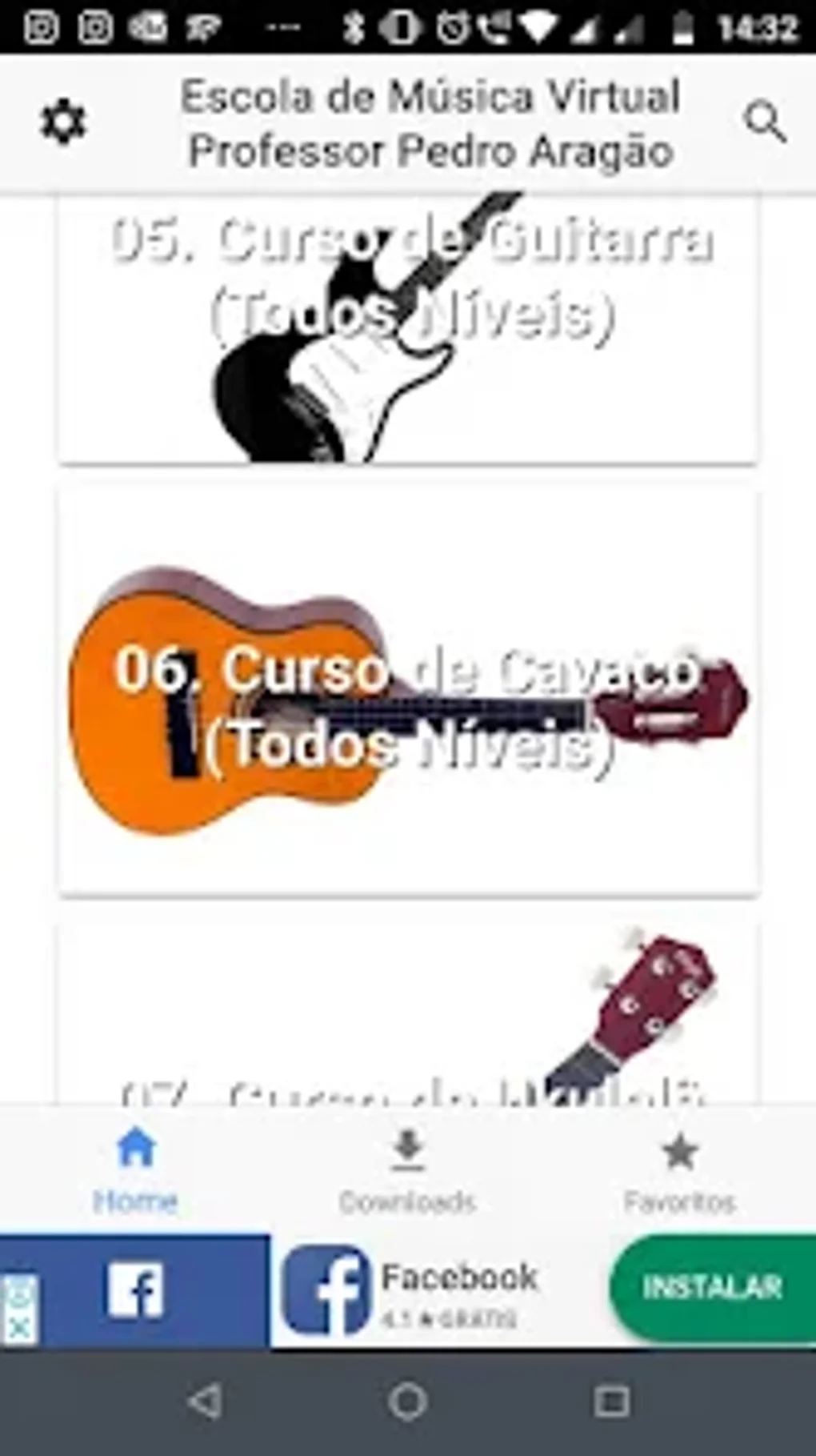Open recent apps from the navigation bar
Screen dimensions: 816x1456
611,1402
